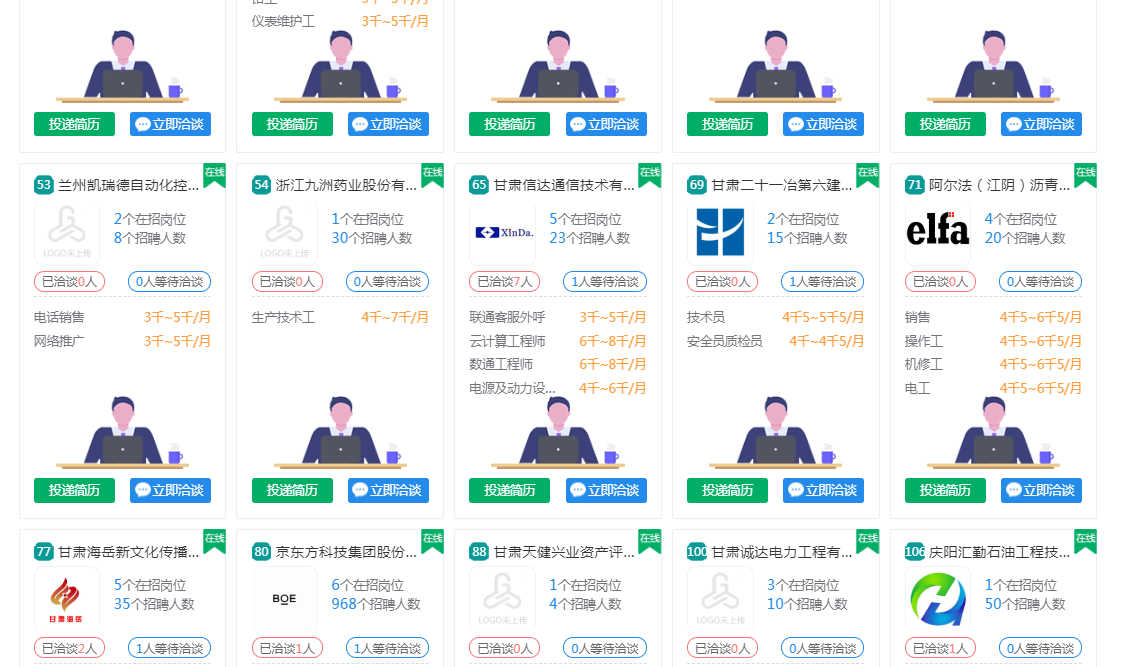1124x667 pixels.
Task: View the 安全员质检员 position
Action: (x=724, y=341)
